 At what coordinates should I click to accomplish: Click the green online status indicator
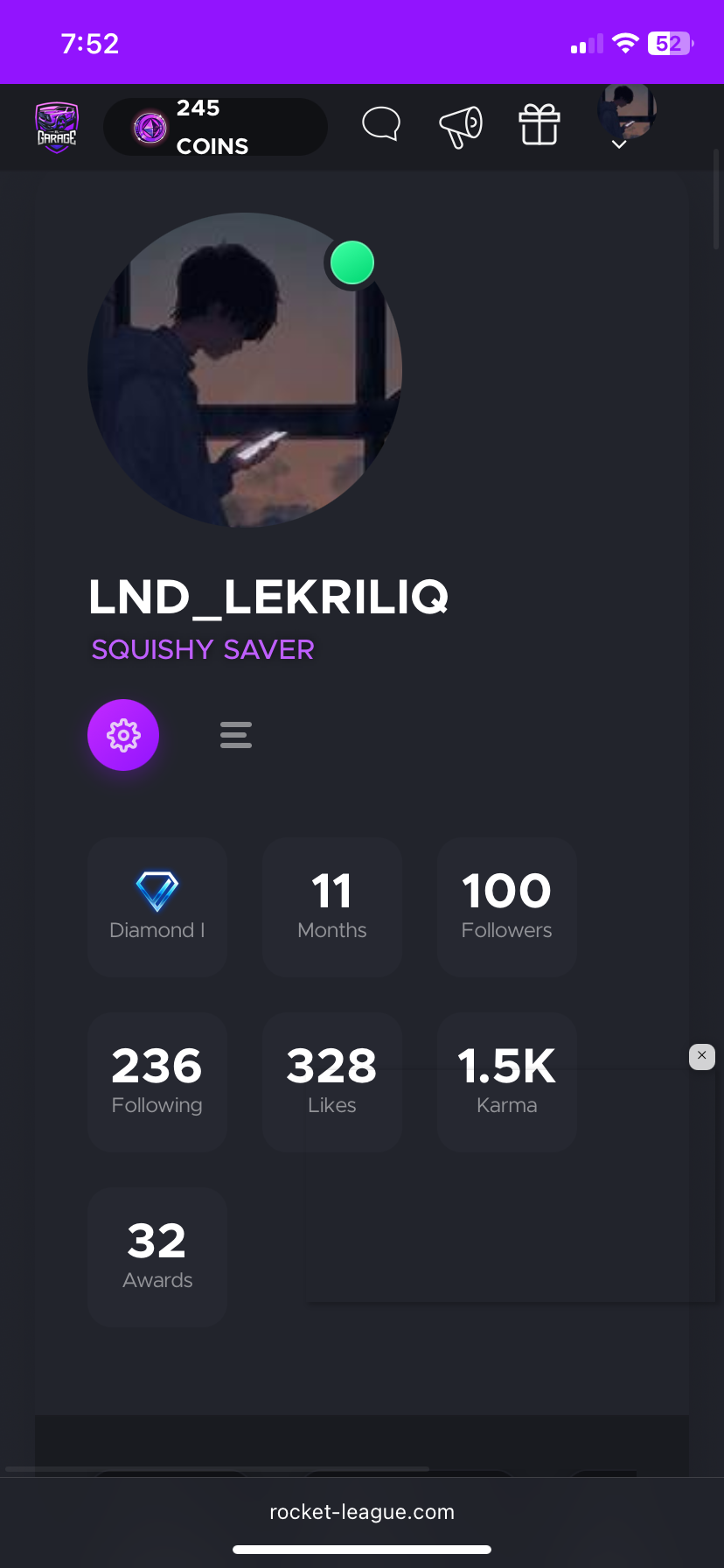352,262
